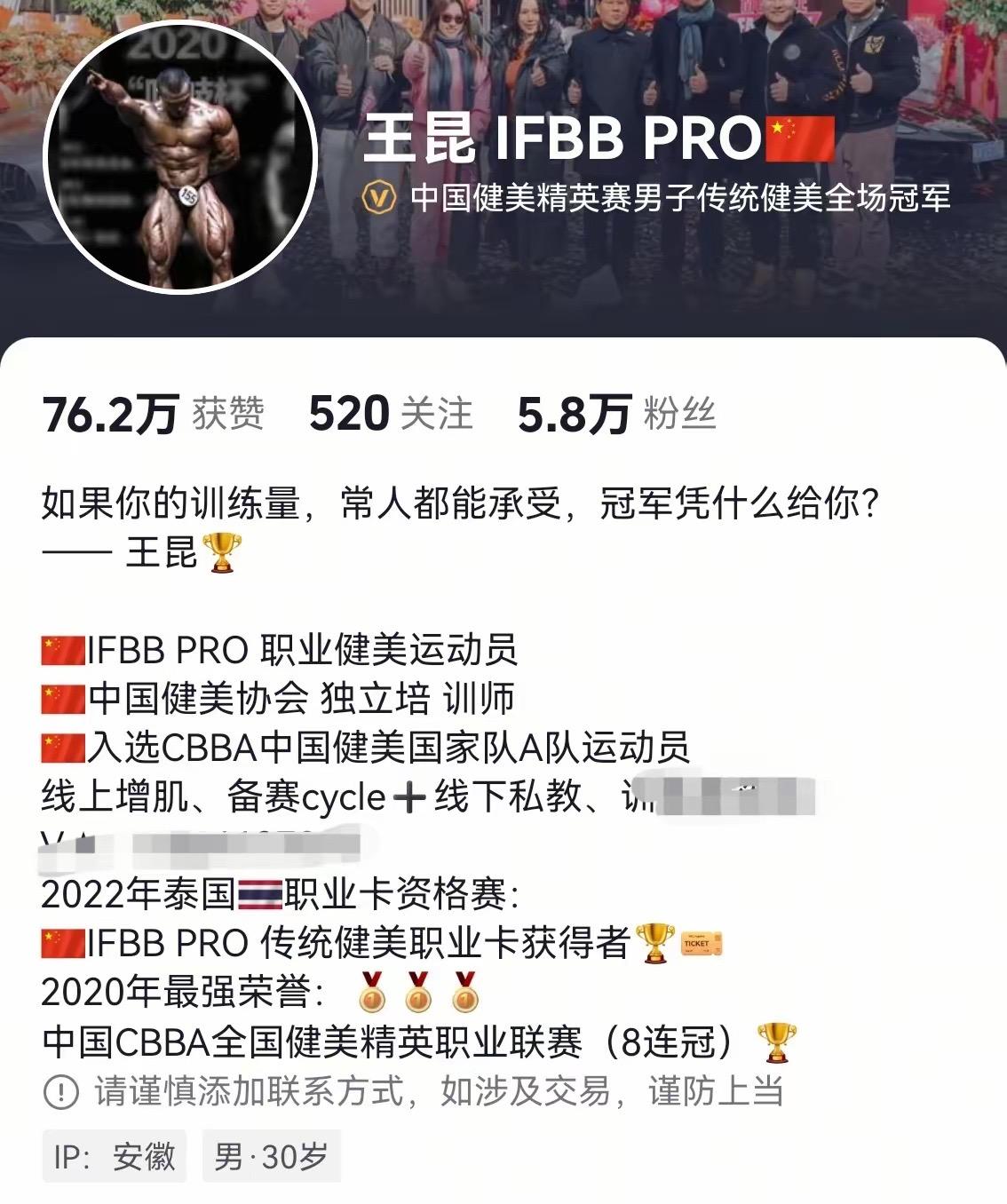Open Wang Kun's profile avatar photo

(180, 157)
